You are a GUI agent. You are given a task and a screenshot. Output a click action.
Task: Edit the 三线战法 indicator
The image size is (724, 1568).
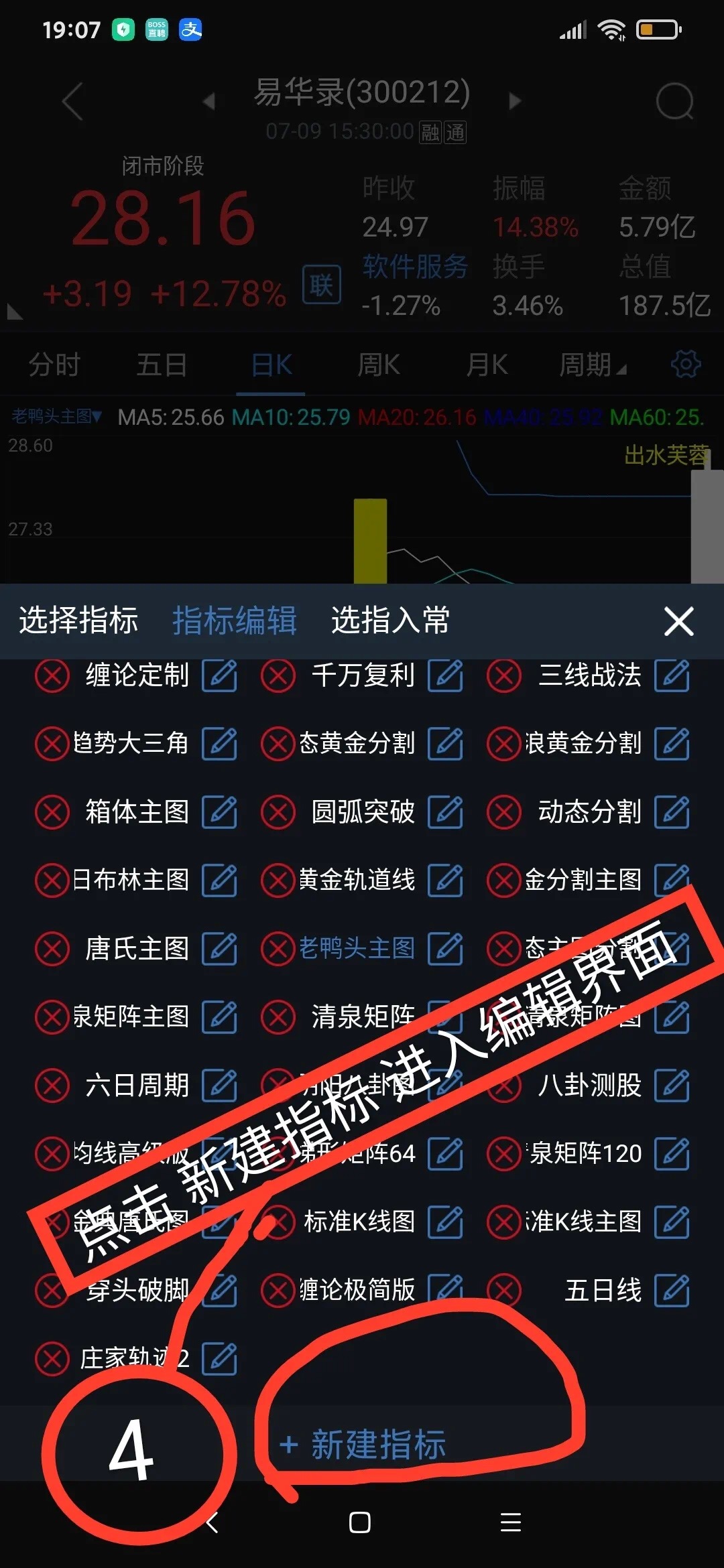tap(672, 675)
